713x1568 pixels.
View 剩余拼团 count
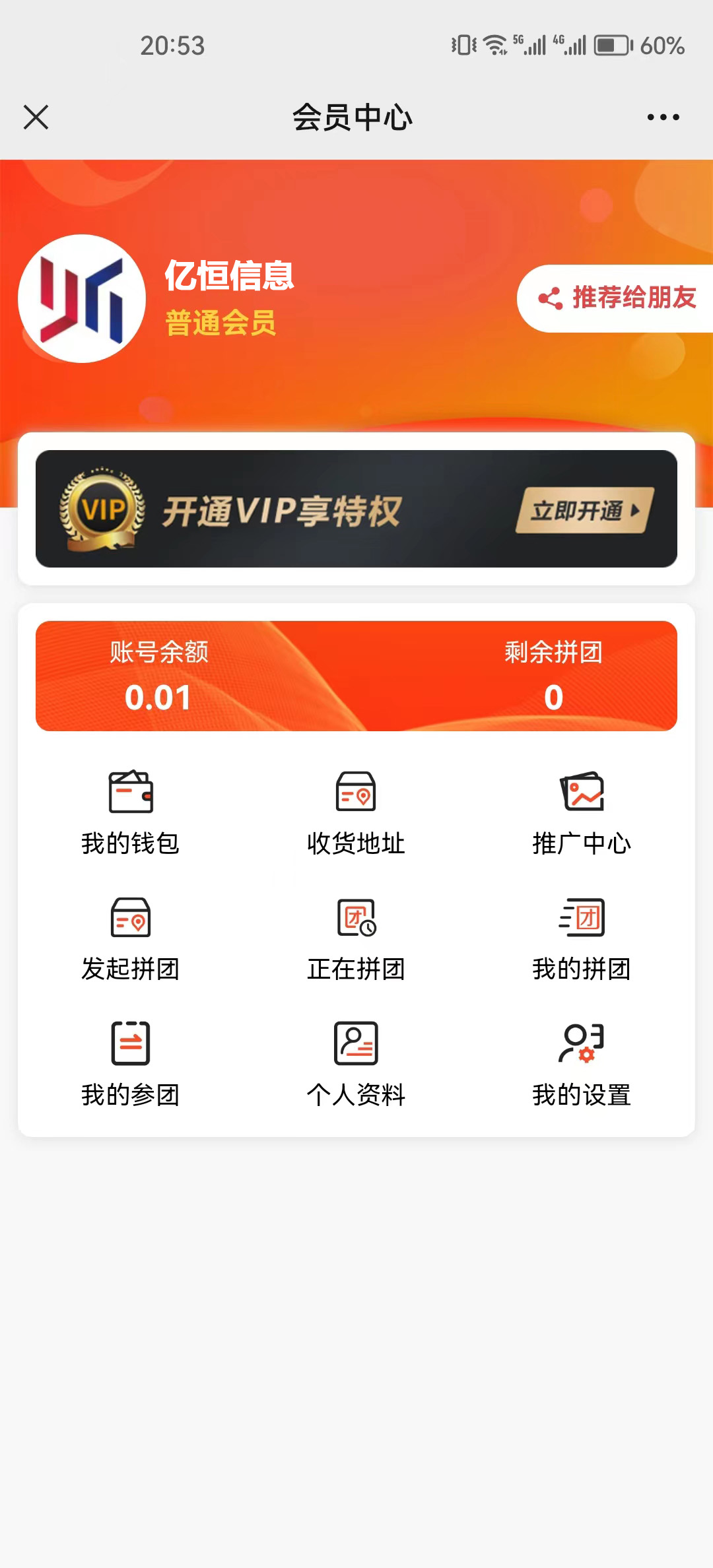pyautogui.click(x=553, y=677)
